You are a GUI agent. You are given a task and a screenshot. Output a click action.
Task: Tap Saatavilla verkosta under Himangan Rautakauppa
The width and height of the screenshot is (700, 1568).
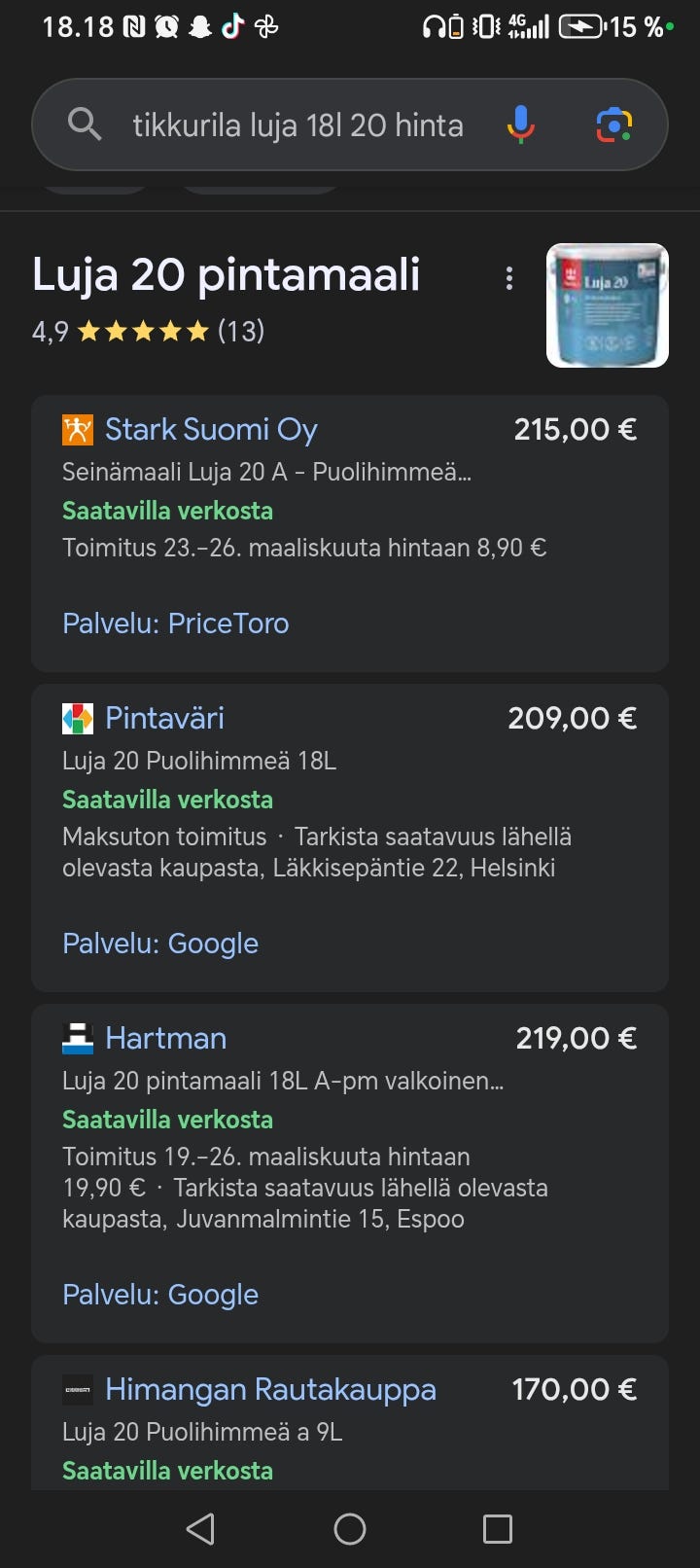point(167,1471)
